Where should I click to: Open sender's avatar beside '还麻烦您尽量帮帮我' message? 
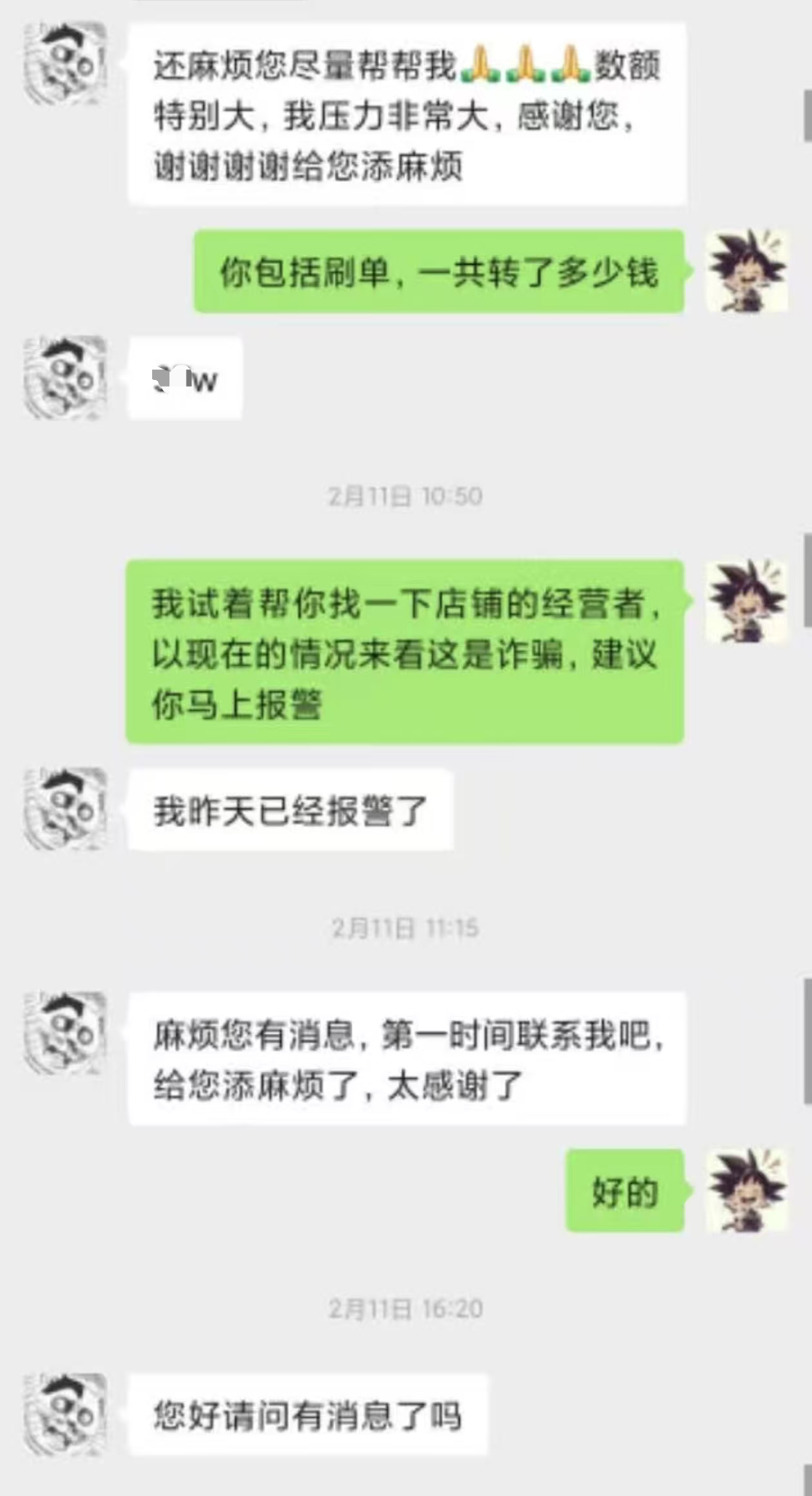tap(65, 63)
